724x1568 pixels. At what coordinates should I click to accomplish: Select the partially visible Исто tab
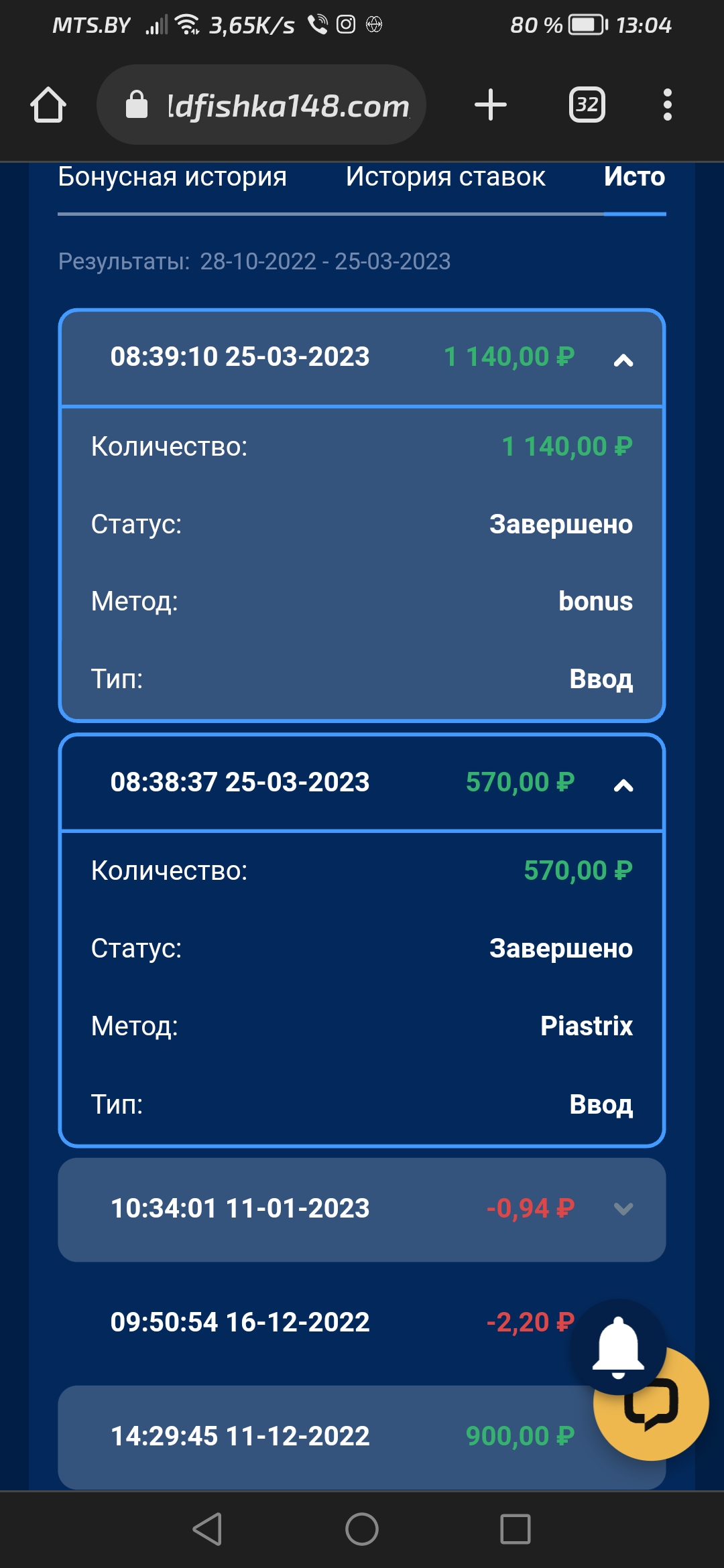[x=634, y=177]
